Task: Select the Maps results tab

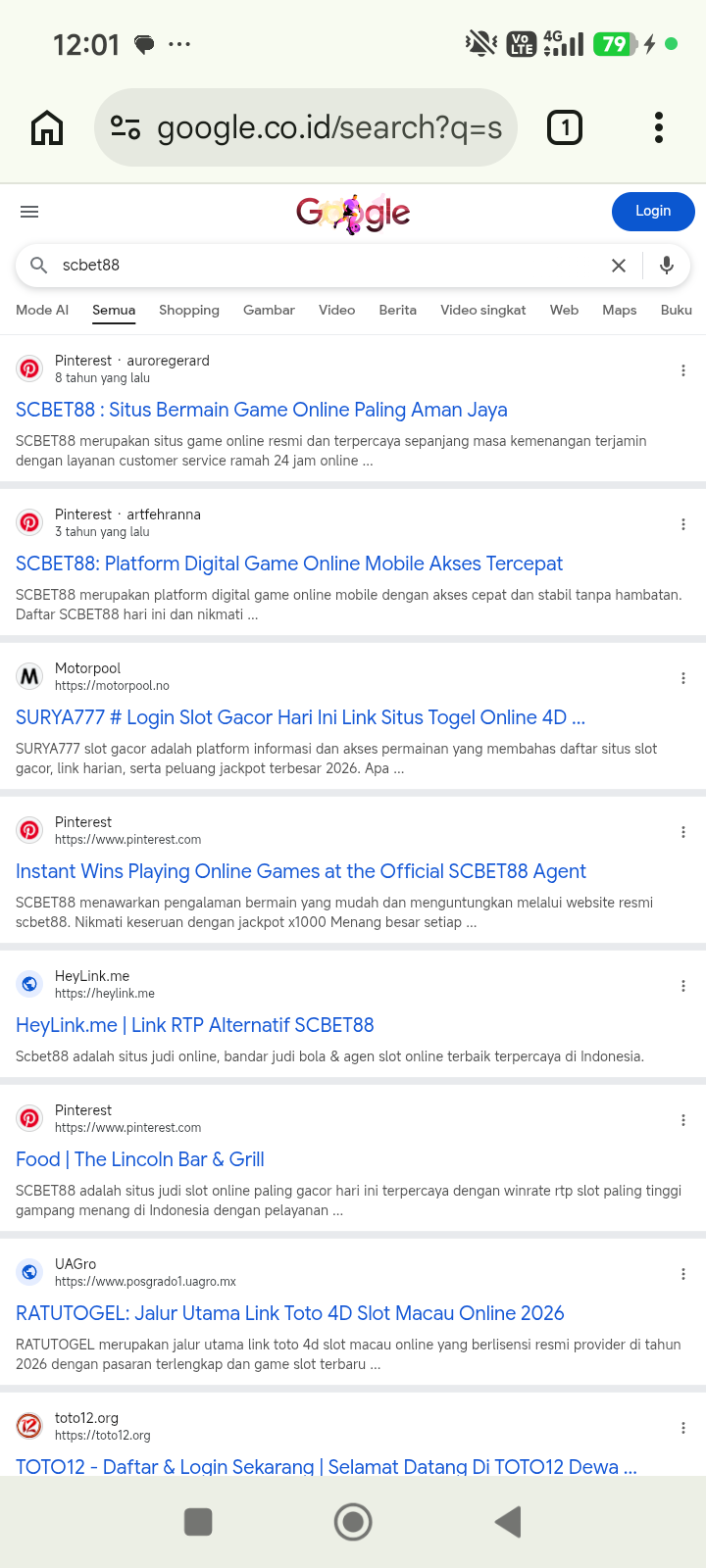Action: [620, 310]
